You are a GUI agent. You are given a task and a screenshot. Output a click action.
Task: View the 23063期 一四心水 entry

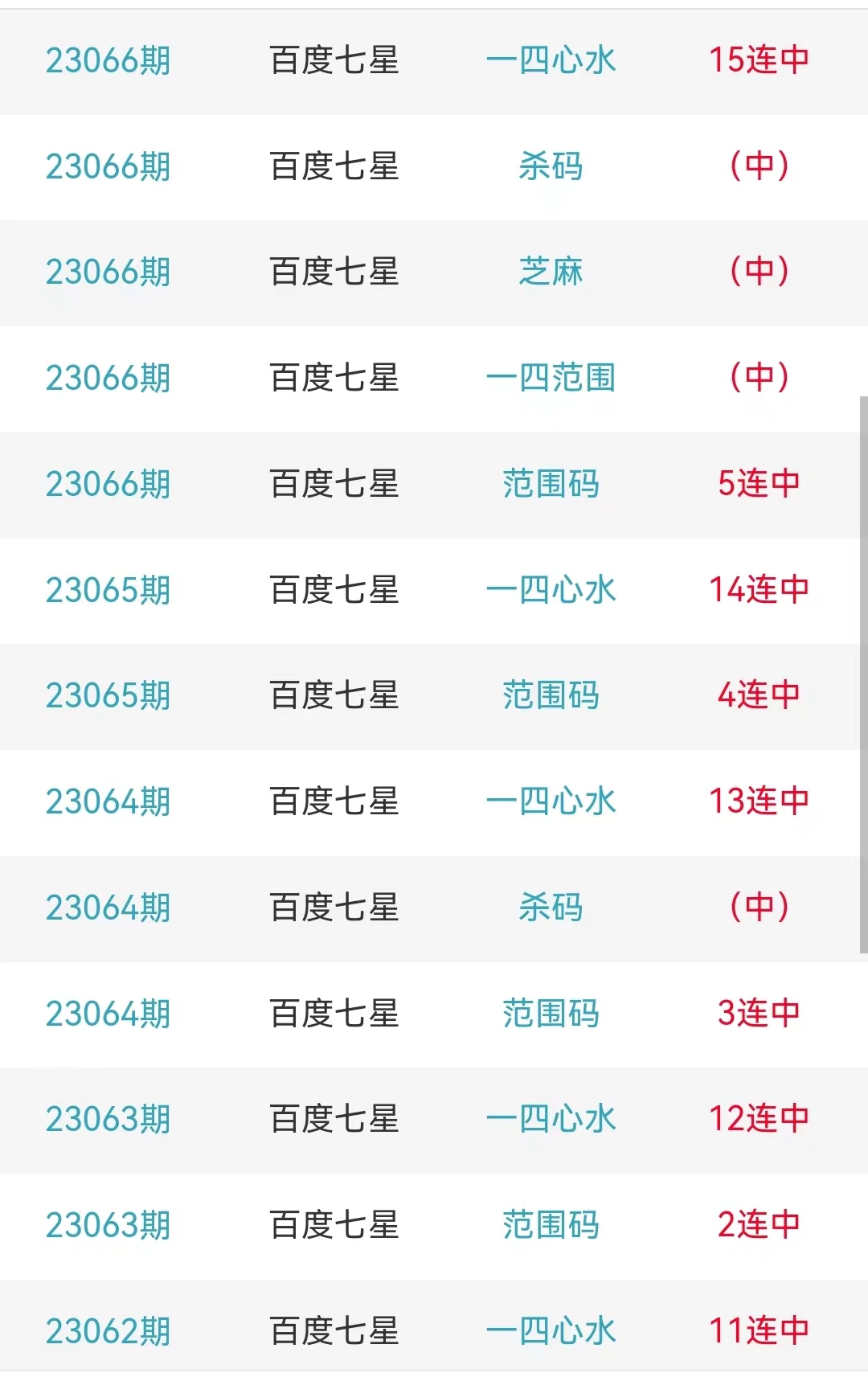click(x=551, y=1119)
